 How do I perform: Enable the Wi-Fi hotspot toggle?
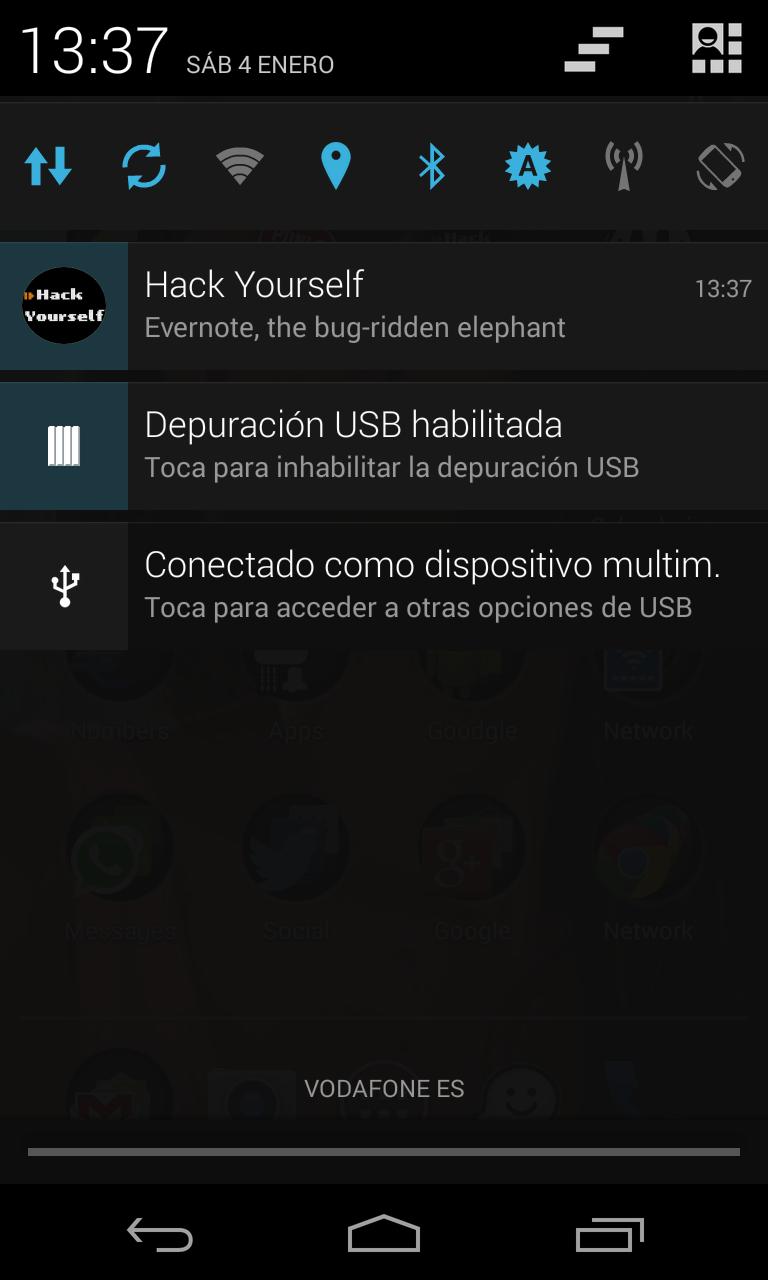point(624,166)
